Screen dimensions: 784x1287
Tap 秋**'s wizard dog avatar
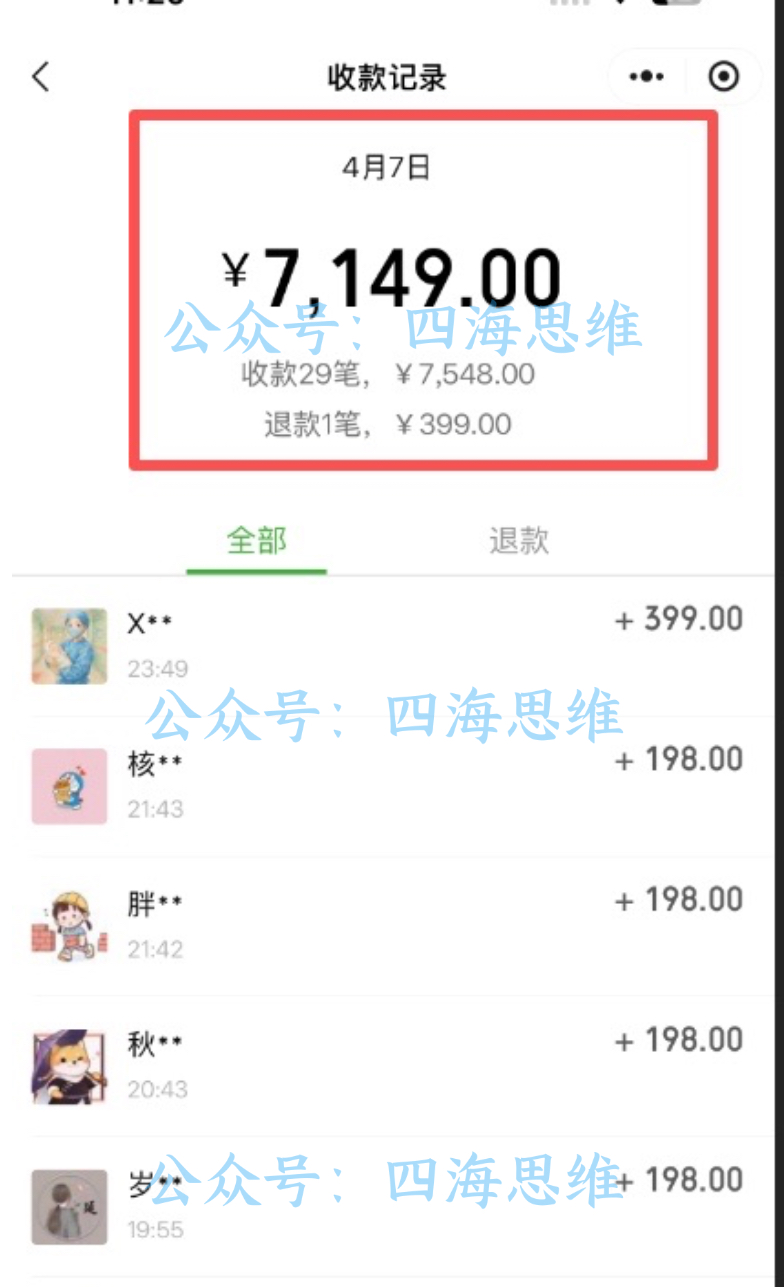pos(69,1067)
